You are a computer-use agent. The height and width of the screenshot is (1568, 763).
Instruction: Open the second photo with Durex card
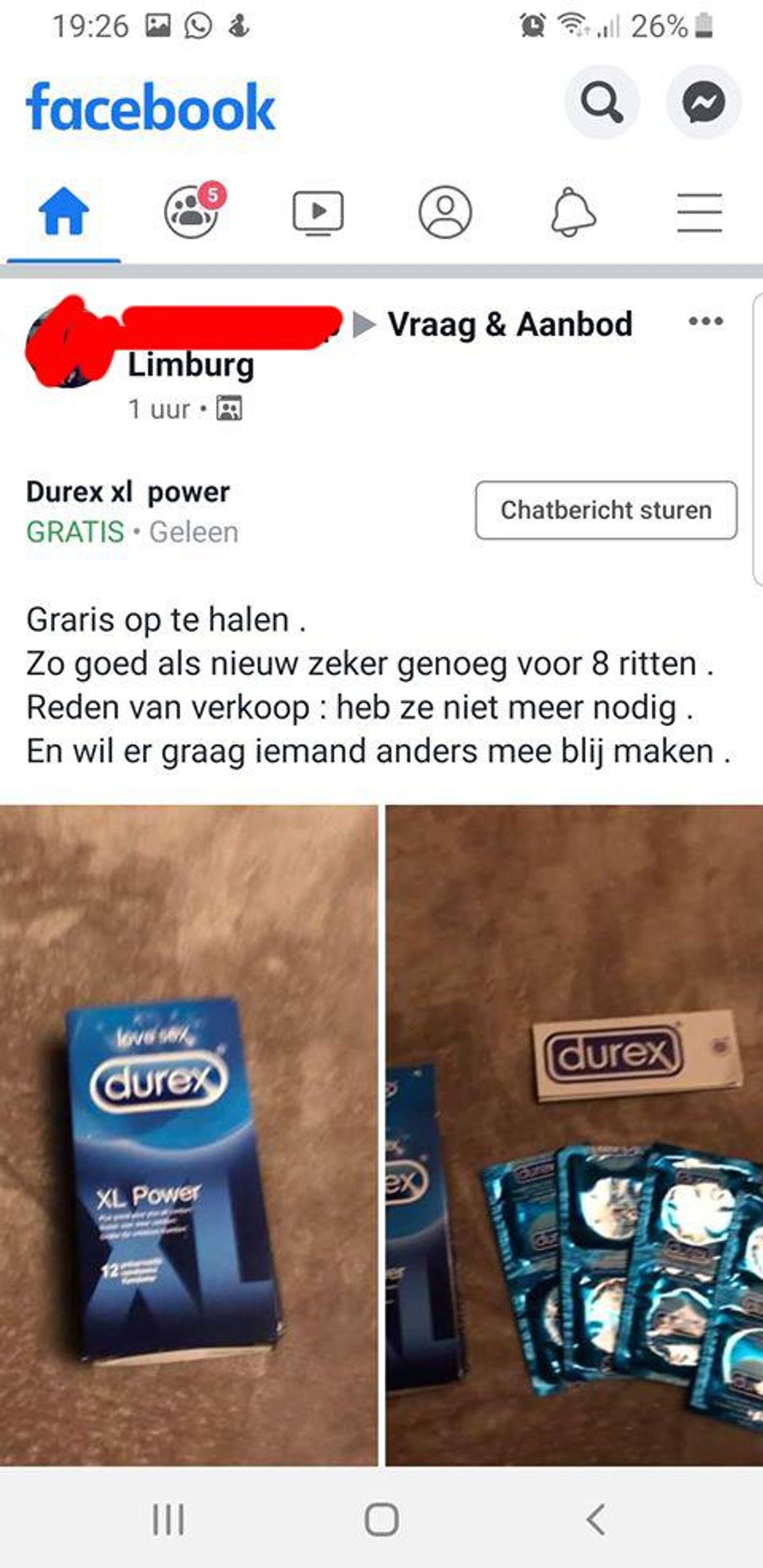[x=574, y=1135]
